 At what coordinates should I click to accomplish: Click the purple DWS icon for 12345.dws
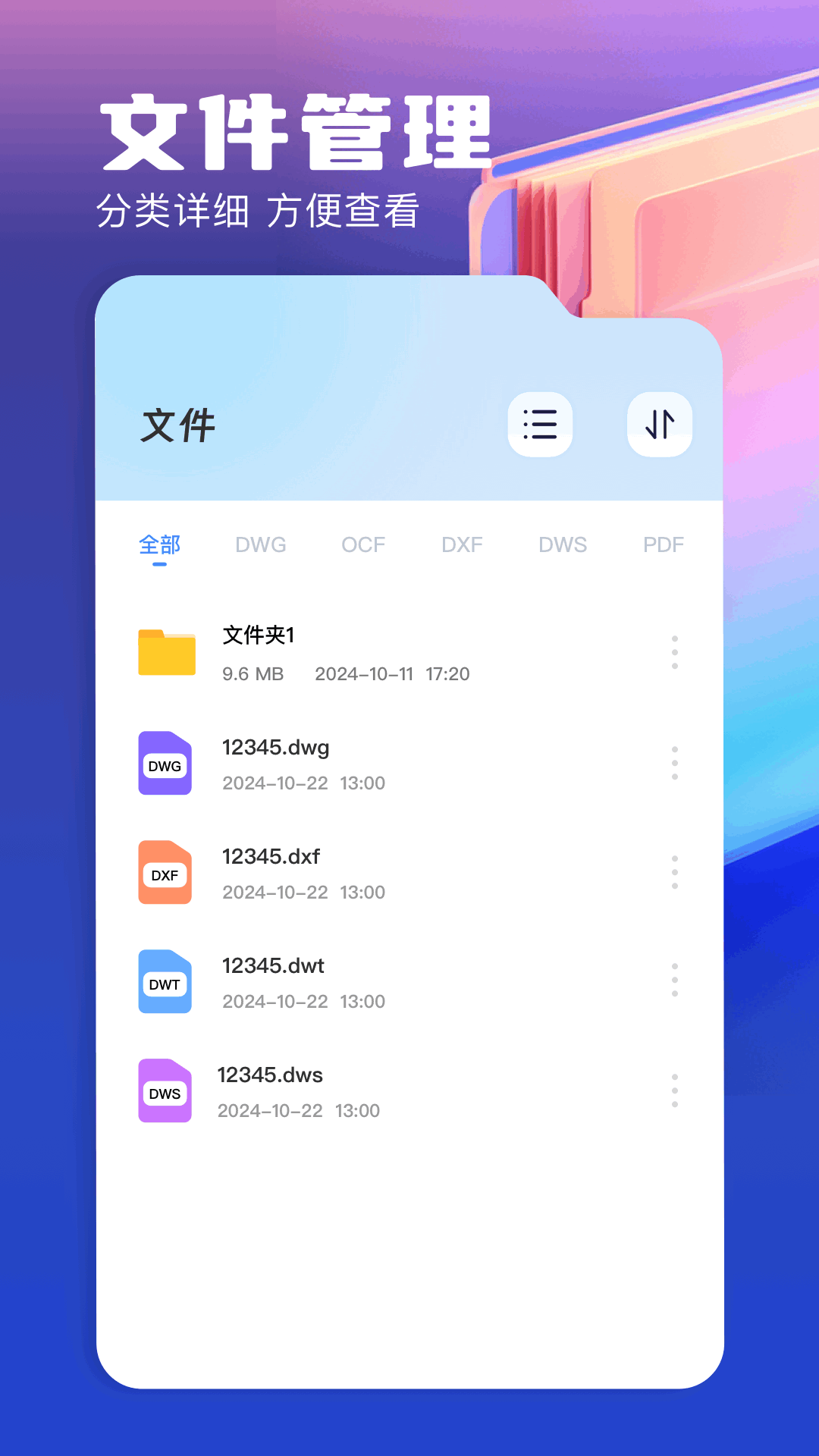[165, 1091]
